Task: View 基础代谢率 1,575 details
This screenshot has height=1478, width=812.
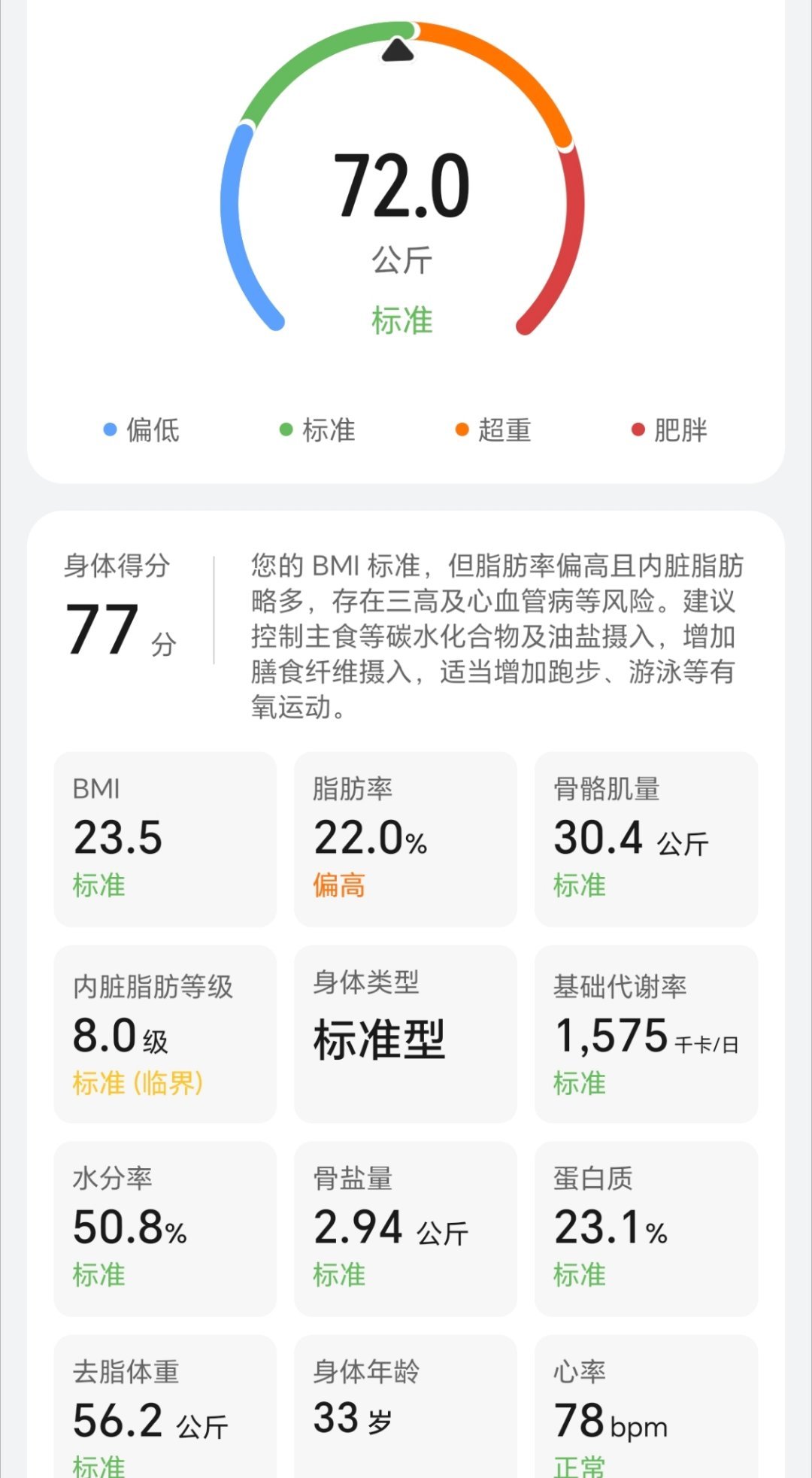Action: coord(646,1033)
